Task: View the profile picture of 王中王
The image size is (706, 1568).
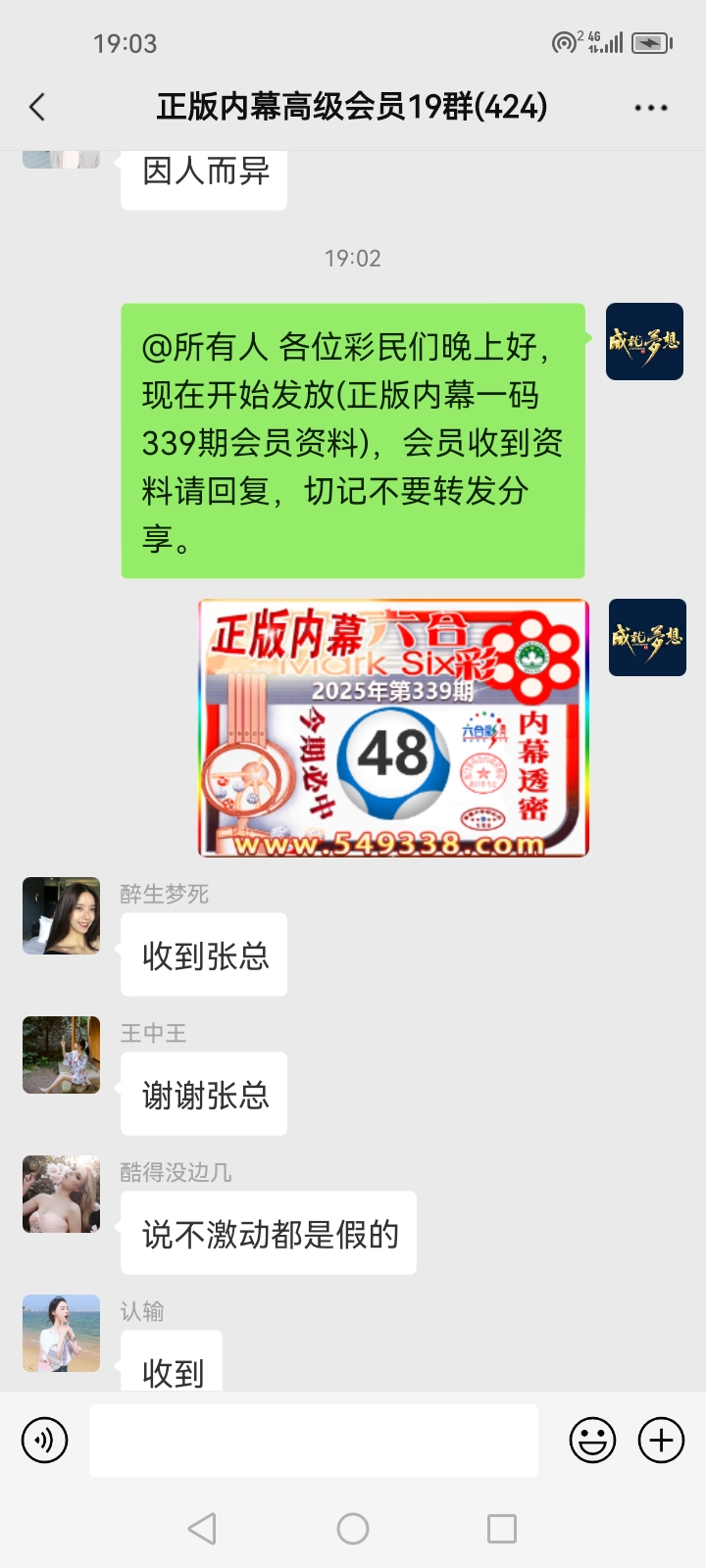Action: pos(62,1054)
